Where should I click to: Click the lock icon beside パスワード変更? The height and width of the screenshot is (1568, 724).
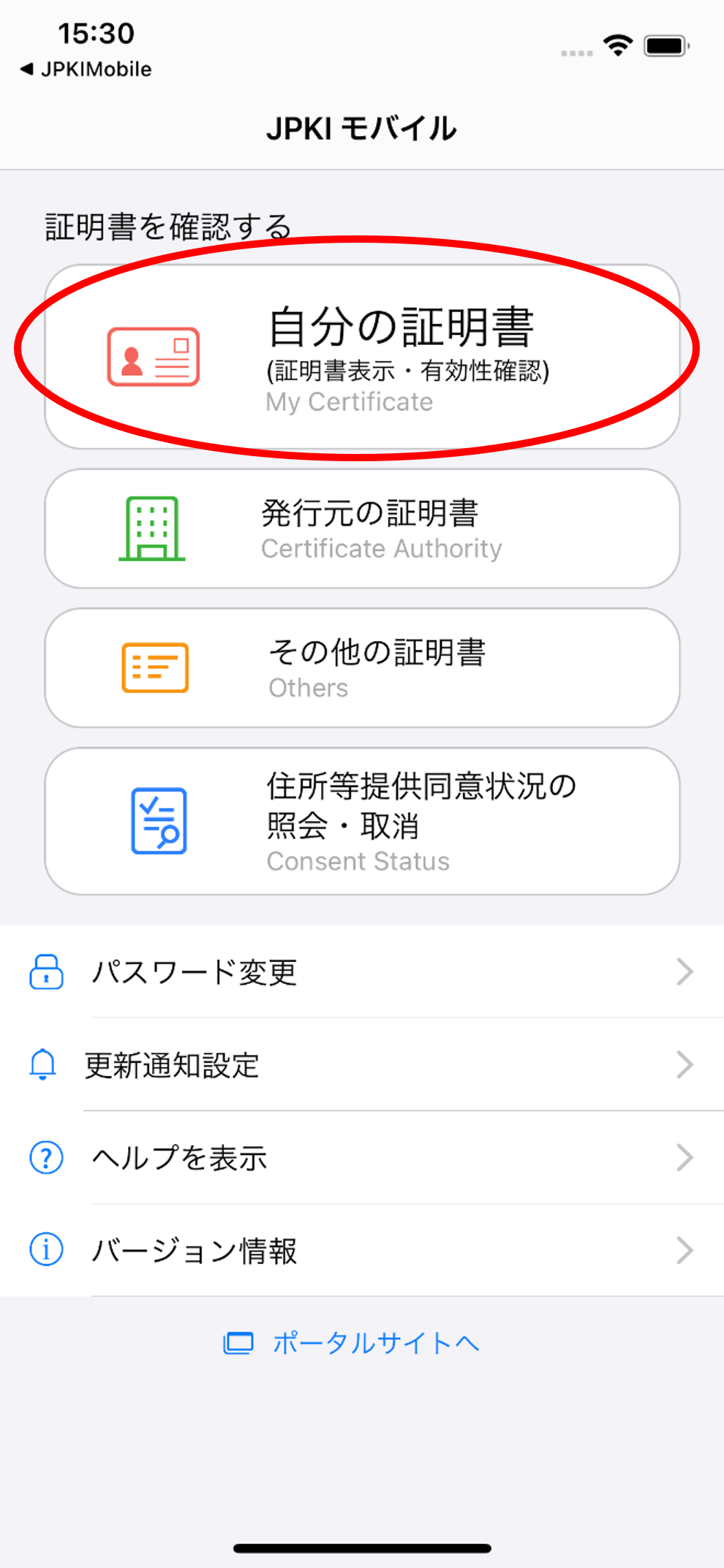click(x=45, y=972)
